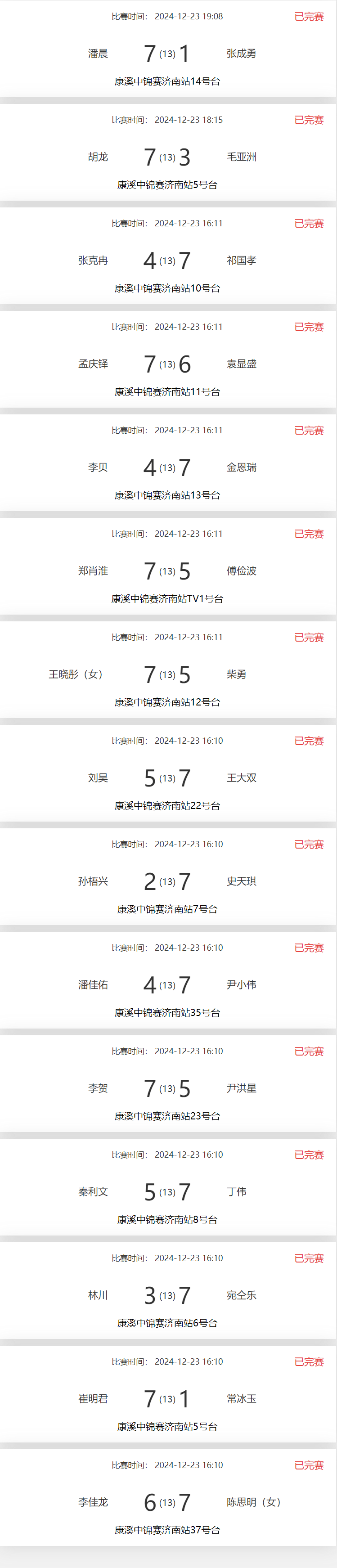The height and width of the screenshot is (1568, 337).
Task: Open the 李贝 vs 金恩瑞 match
Action: [x=167, y=467]
